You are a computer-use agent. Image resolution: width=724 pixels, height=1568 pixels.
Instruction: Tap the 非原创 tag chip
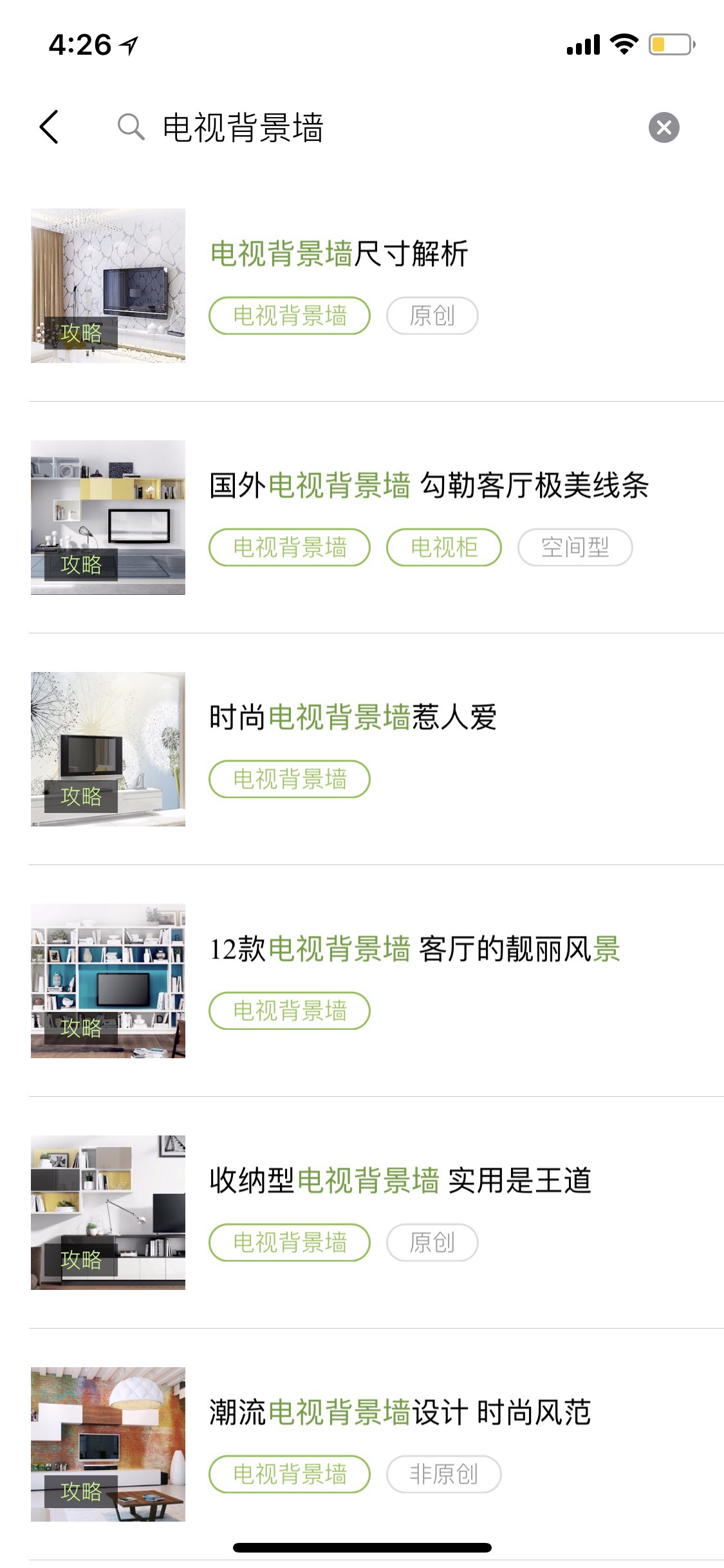click(443, 1474)
